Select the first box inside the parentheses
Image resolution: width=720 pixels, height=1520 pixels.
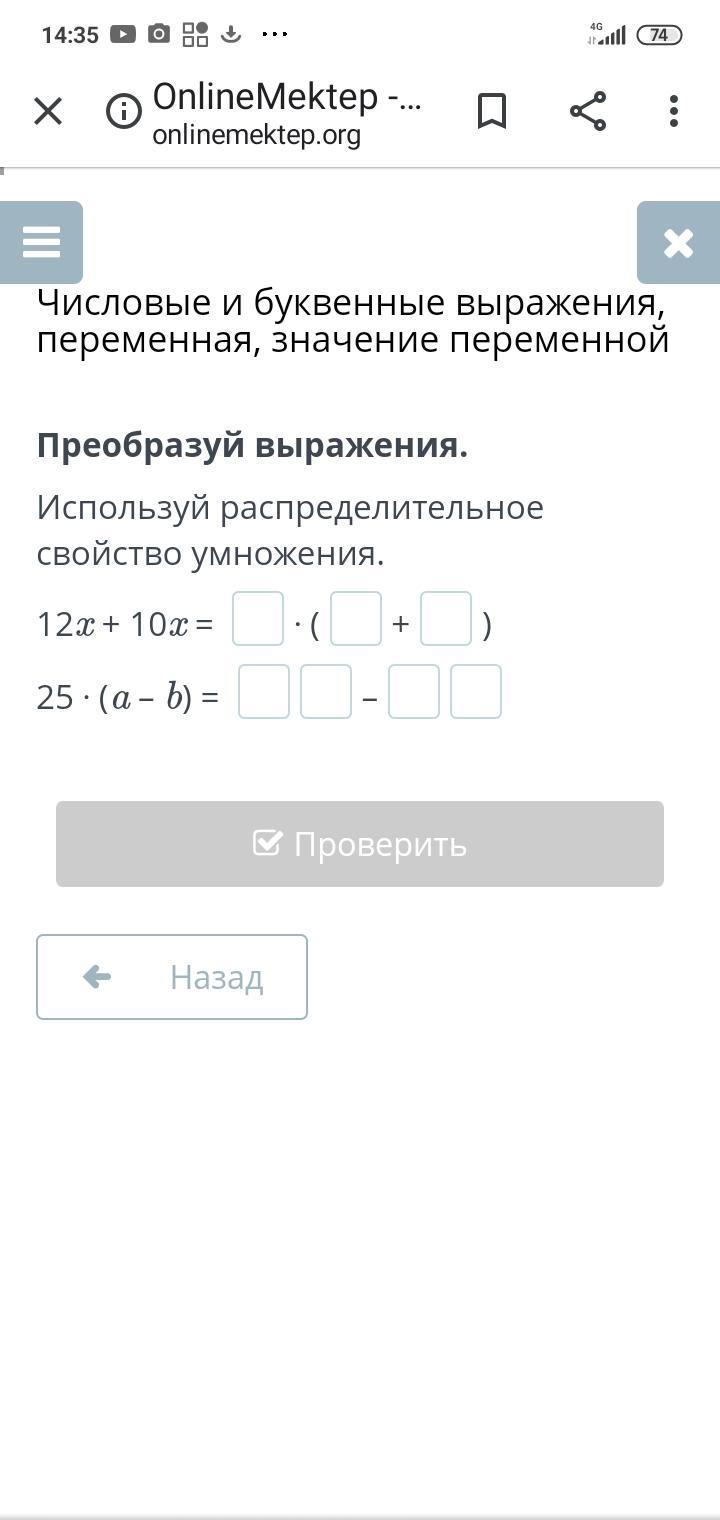[356, 619]
